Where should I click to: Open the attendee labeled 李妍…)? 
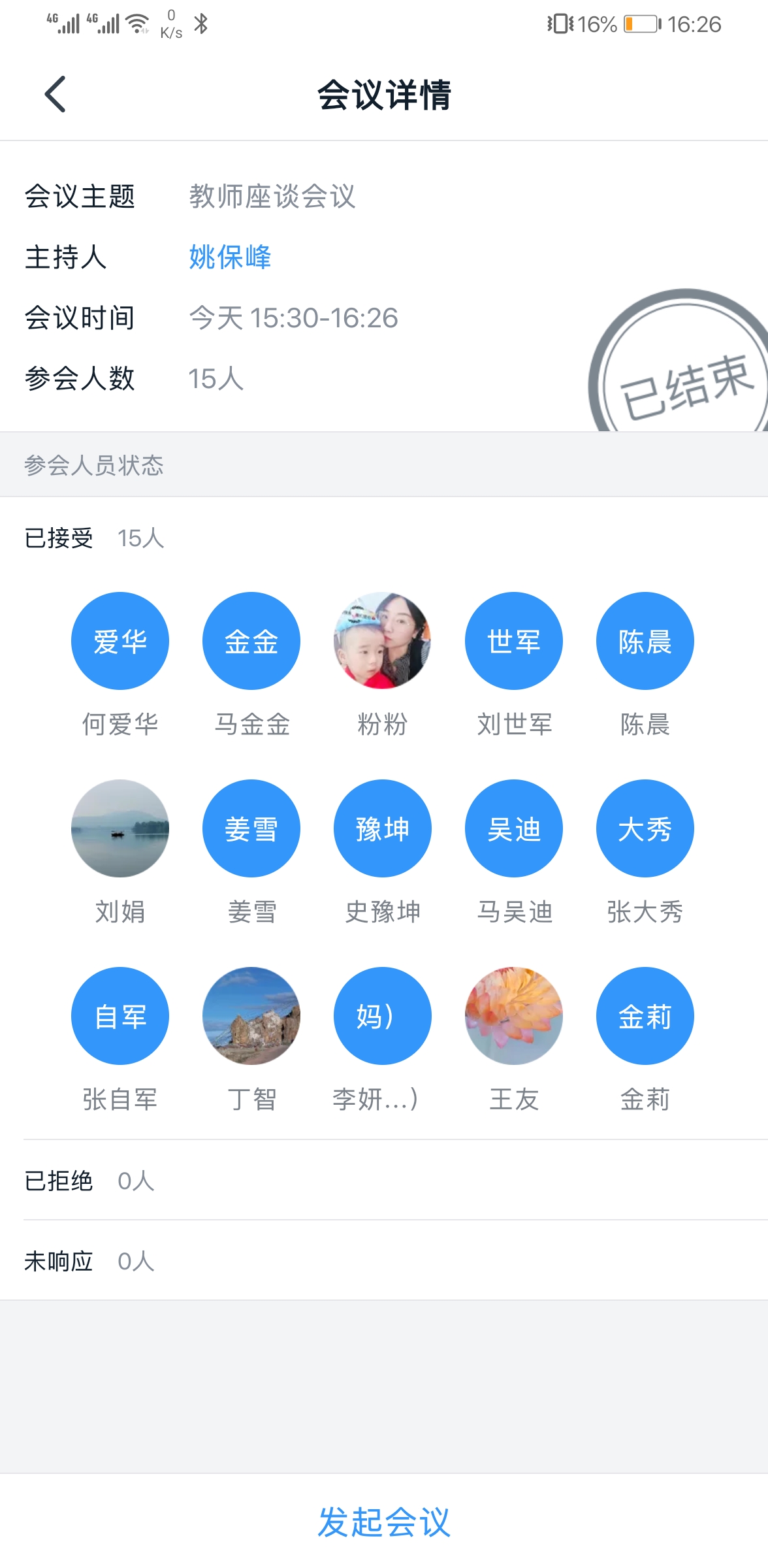(x=383, y=1016)
